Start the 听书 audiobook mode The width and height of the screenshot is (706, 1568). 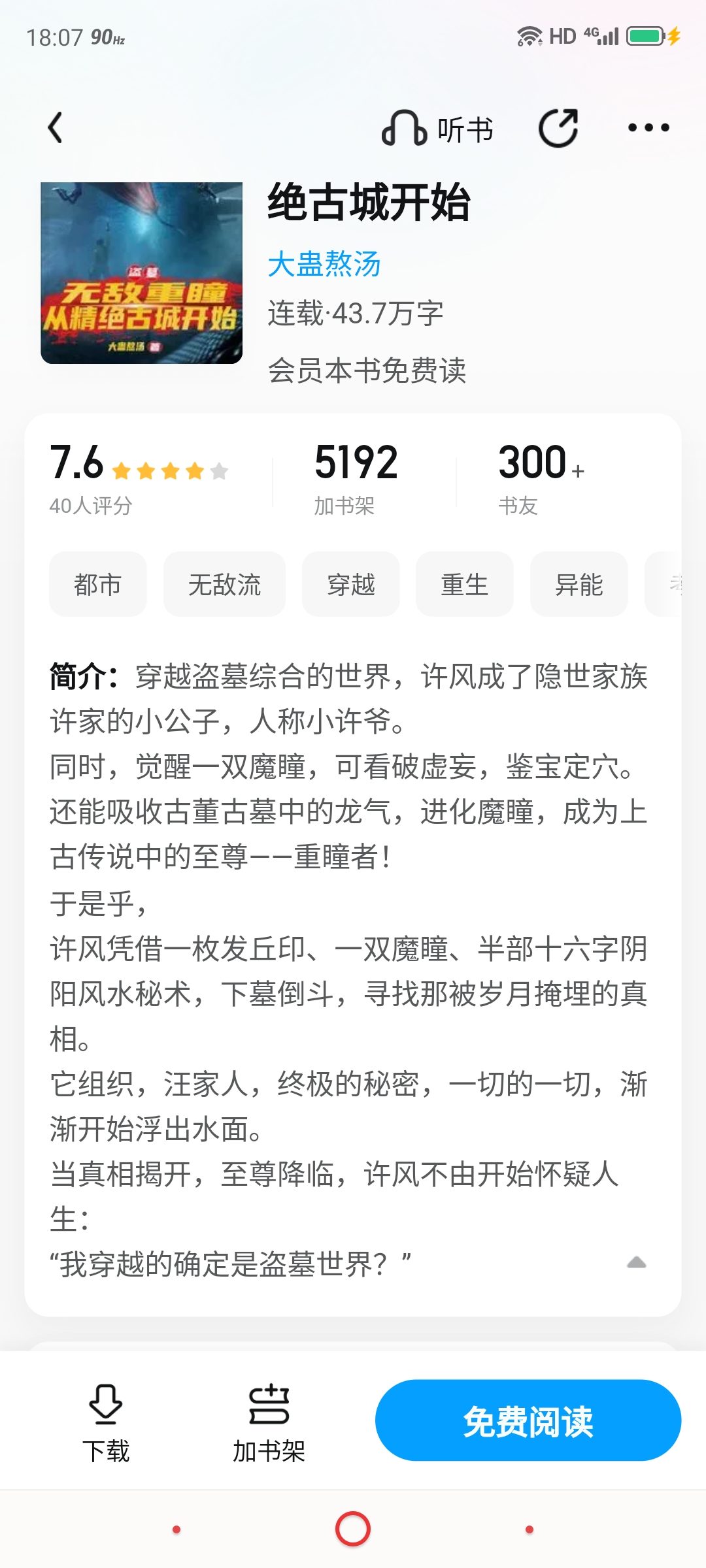pos(437,129)
